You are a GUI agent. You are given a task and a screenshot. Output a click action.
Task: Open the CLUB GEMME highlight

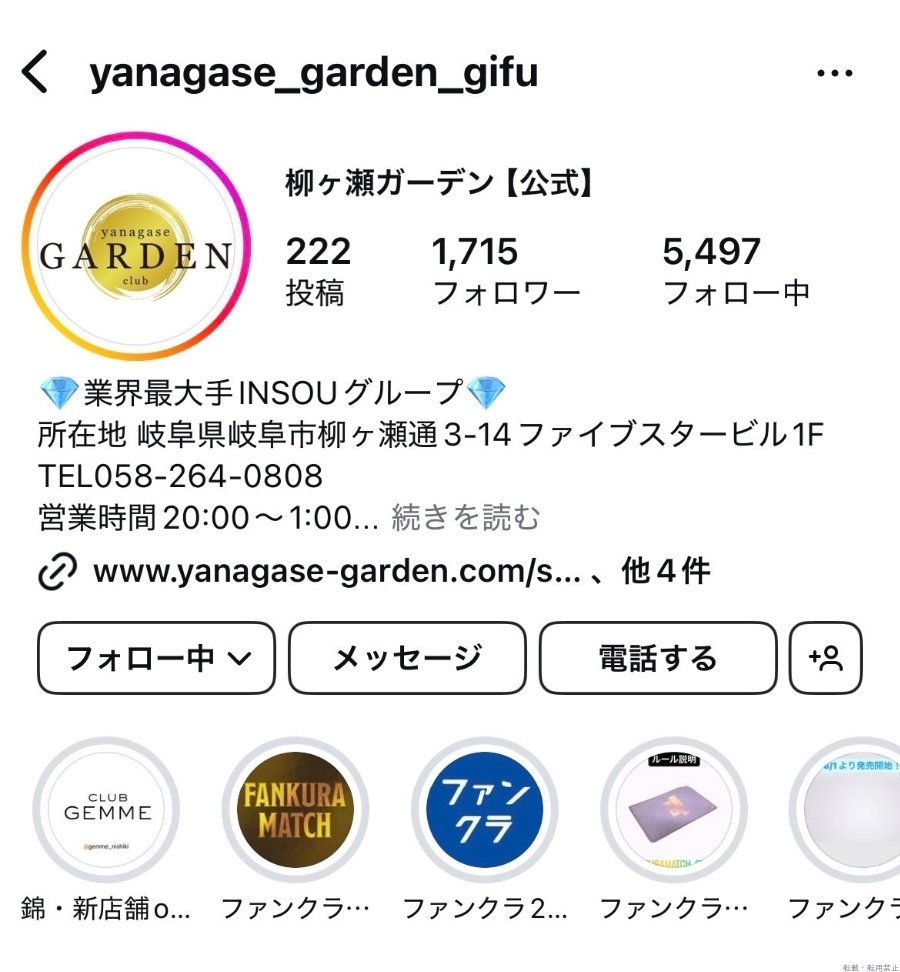[106, 810]
